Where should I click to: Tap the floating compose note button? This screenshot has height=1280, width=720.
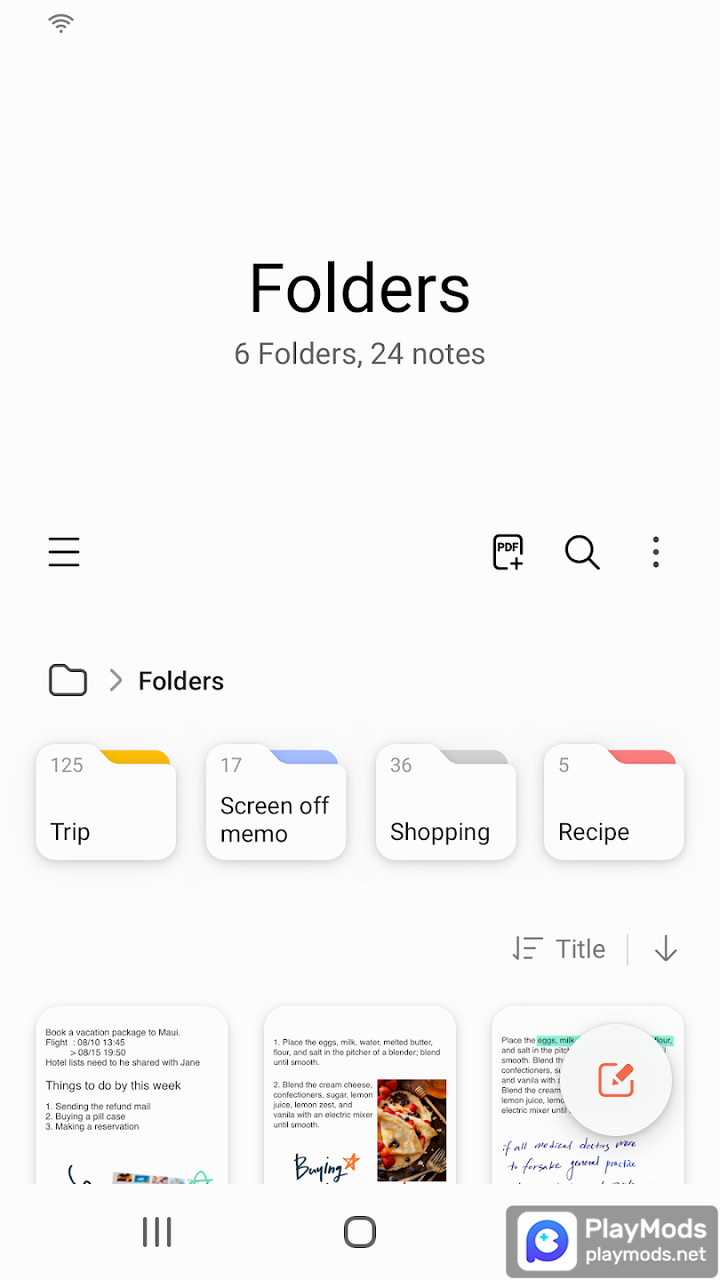pos(617,1080)
